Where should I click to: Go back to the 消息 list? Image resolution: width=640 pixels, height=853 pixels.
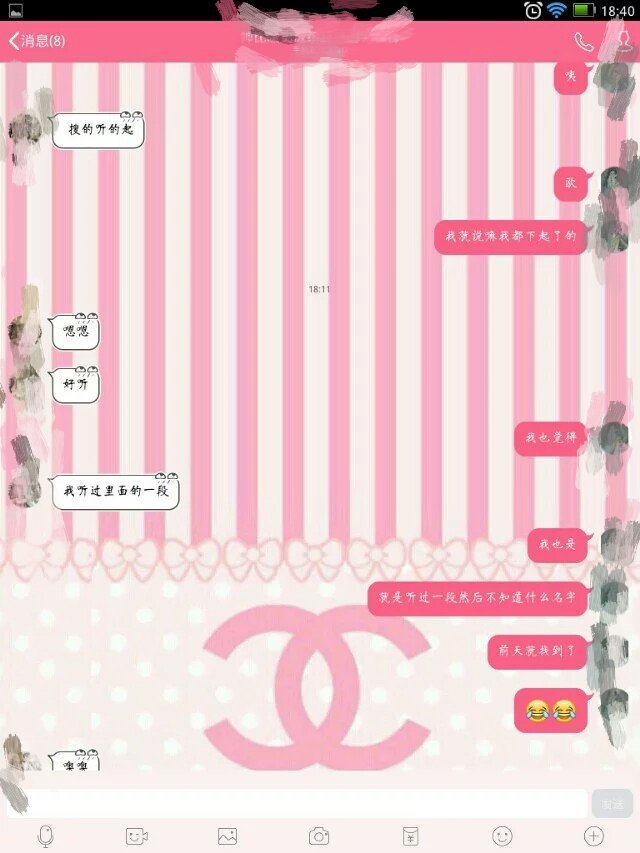point(36,41)
